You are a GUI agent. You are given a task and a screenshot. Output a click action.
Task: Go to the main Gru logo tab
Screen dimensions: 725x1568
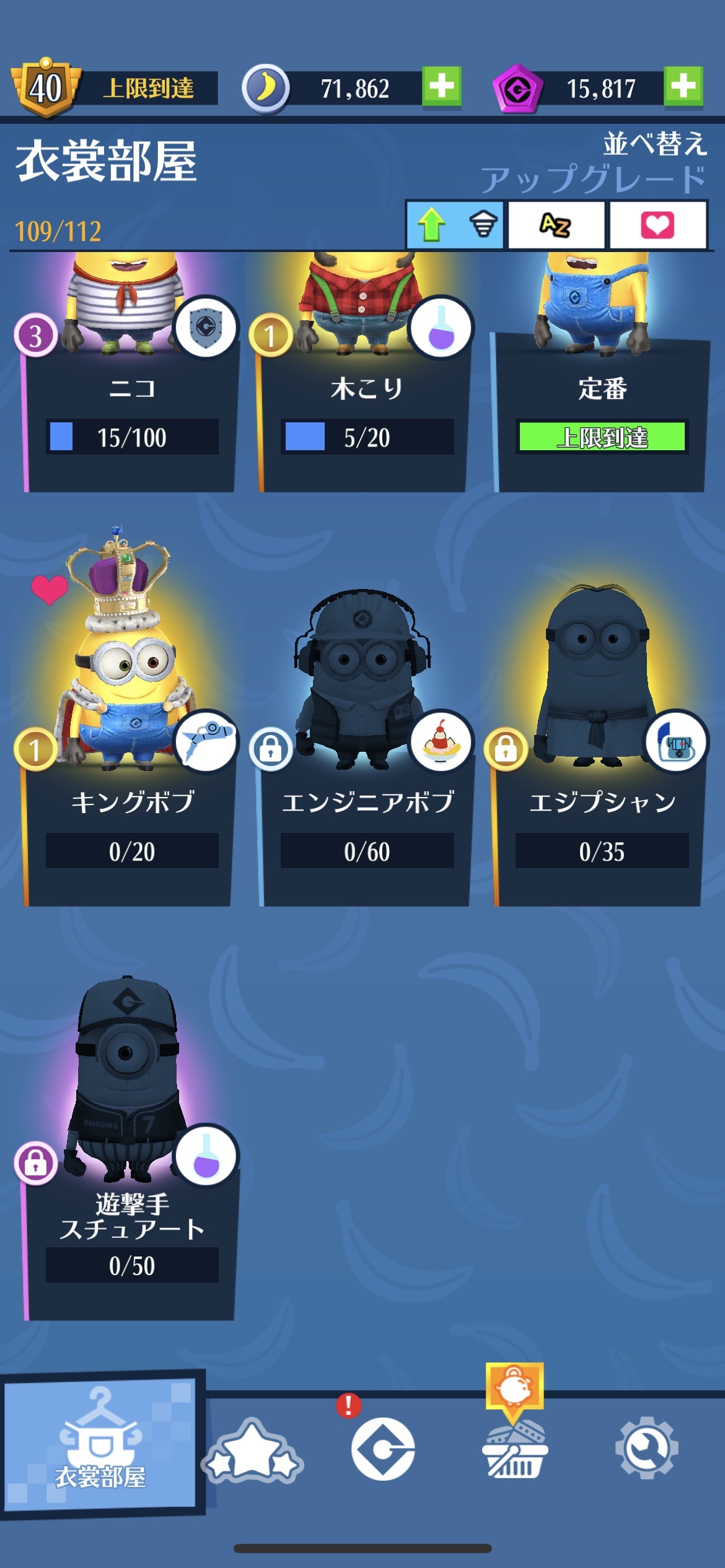click(x=382, y=1449)
